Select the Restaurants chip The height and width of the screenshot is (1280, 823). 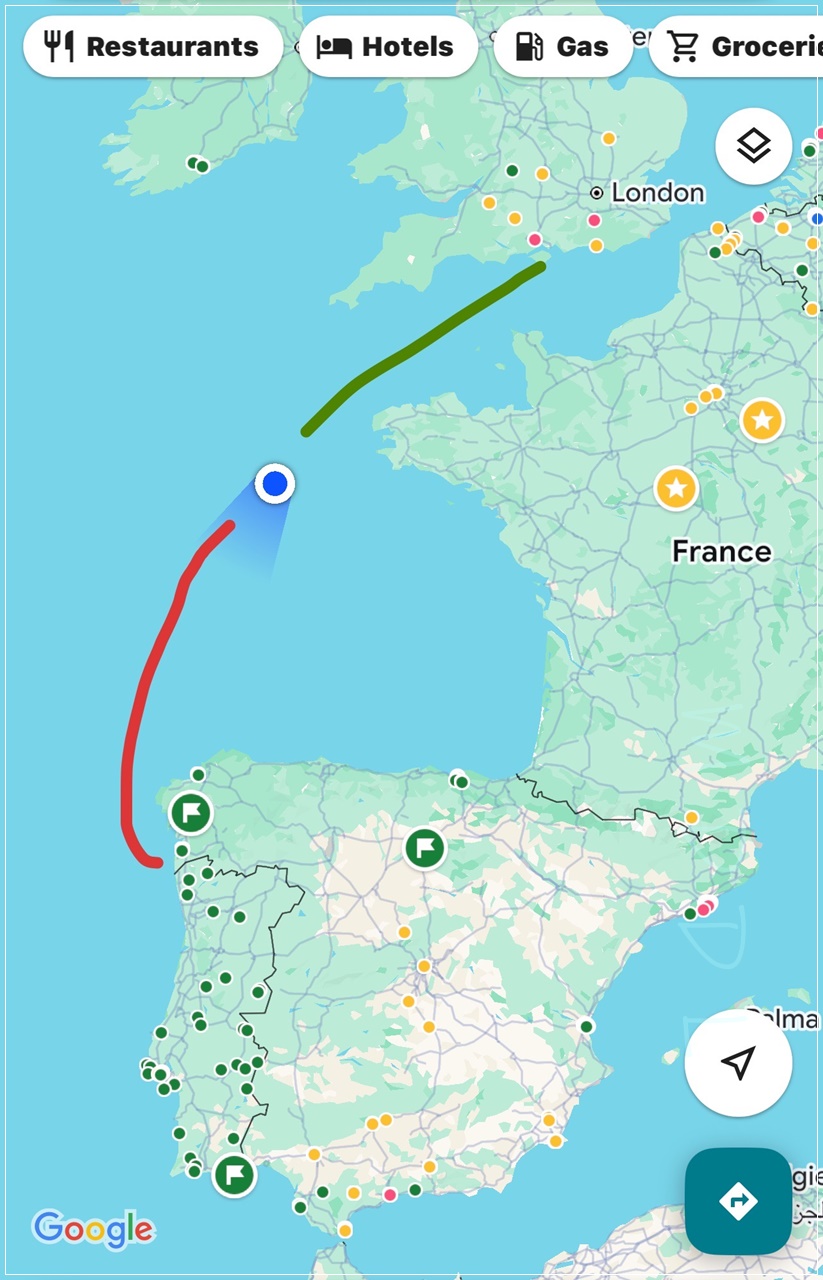153,47
